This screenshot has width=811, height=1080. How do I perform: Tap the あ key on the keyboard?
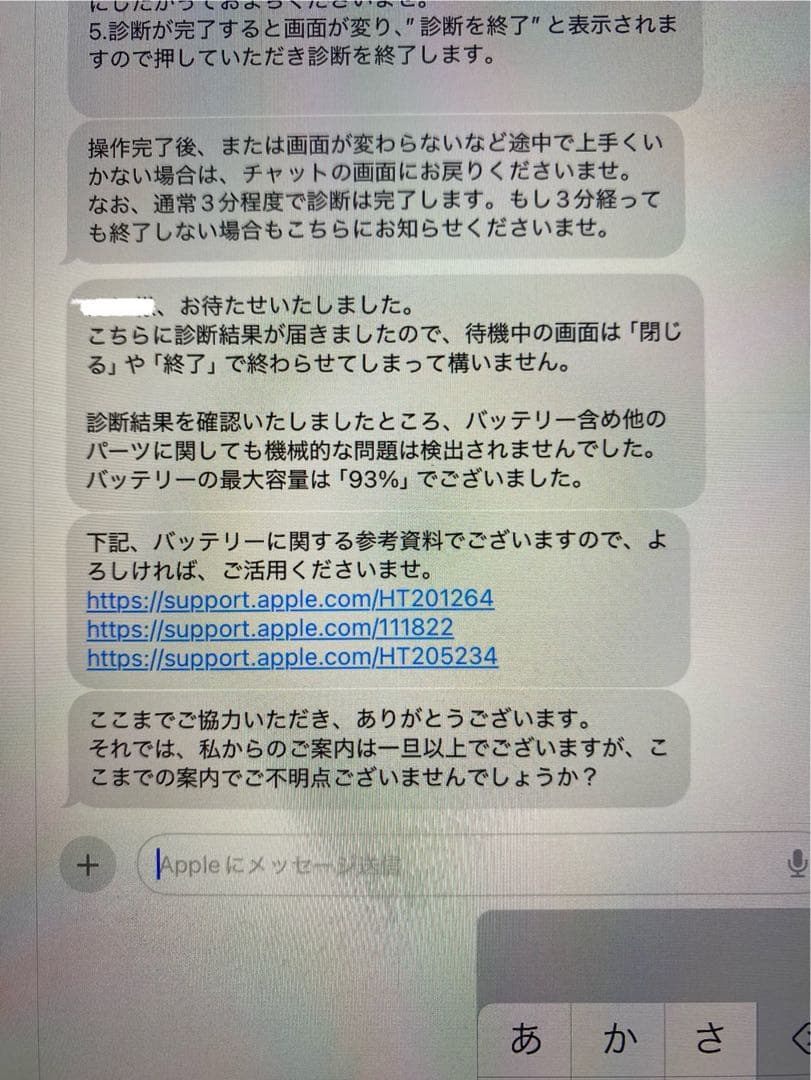point(526,1039)
